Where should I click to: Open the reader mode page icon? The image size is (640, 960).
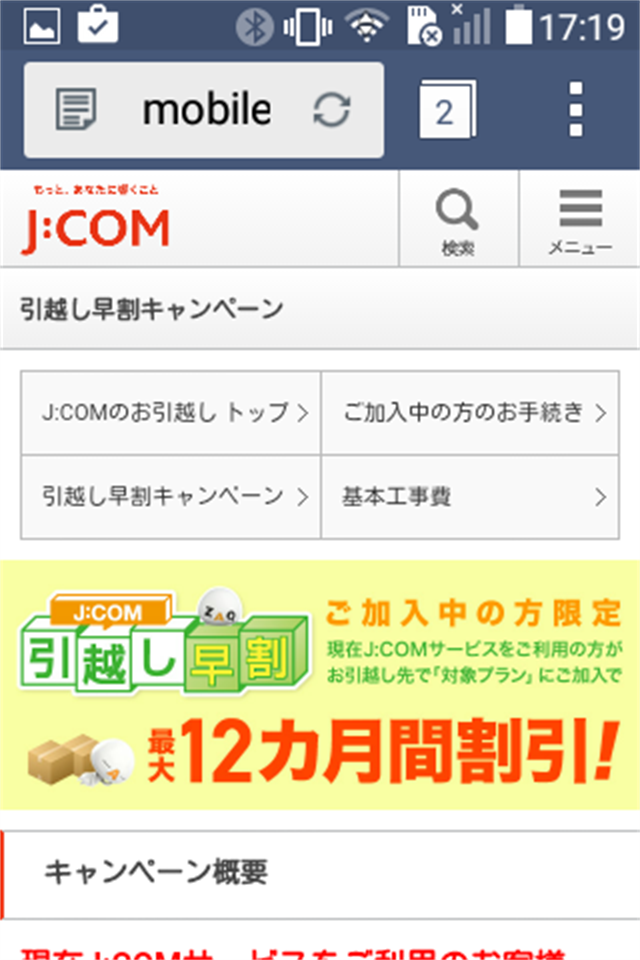(x=77, y=110)
